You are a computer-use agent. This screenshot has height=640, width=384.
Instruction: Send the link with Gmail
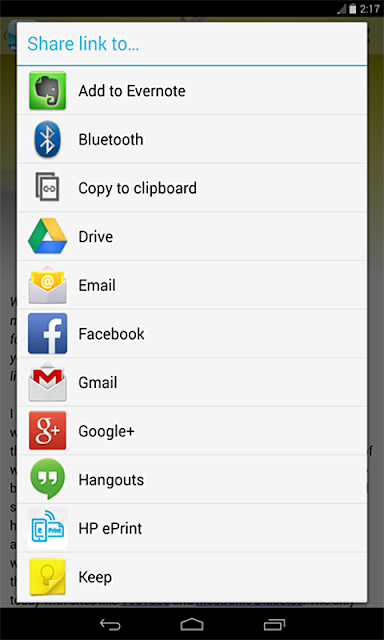pyautogui.click(x=192, y=382)
